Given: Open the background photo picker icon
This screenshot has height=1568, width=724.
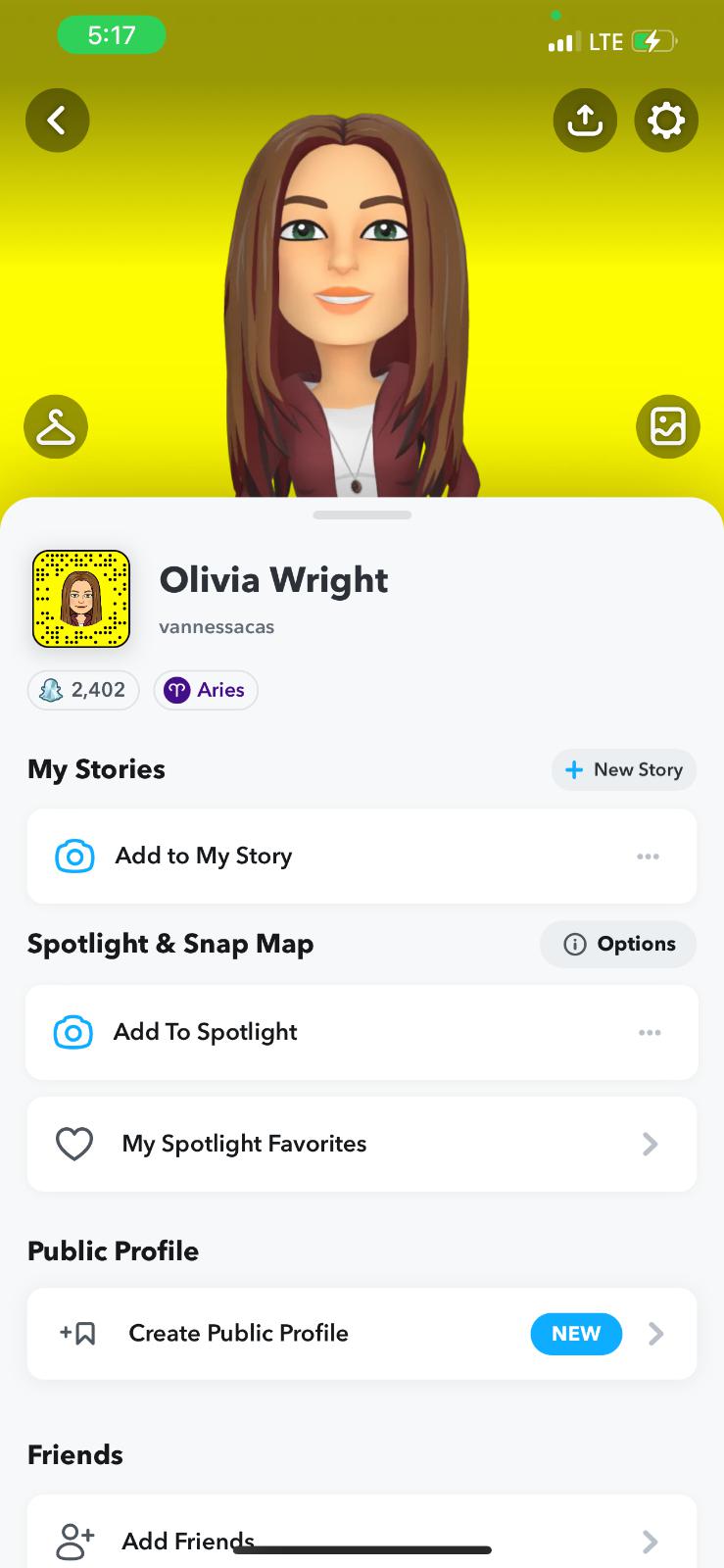Looking at the screenshot, I should (668, 426).
